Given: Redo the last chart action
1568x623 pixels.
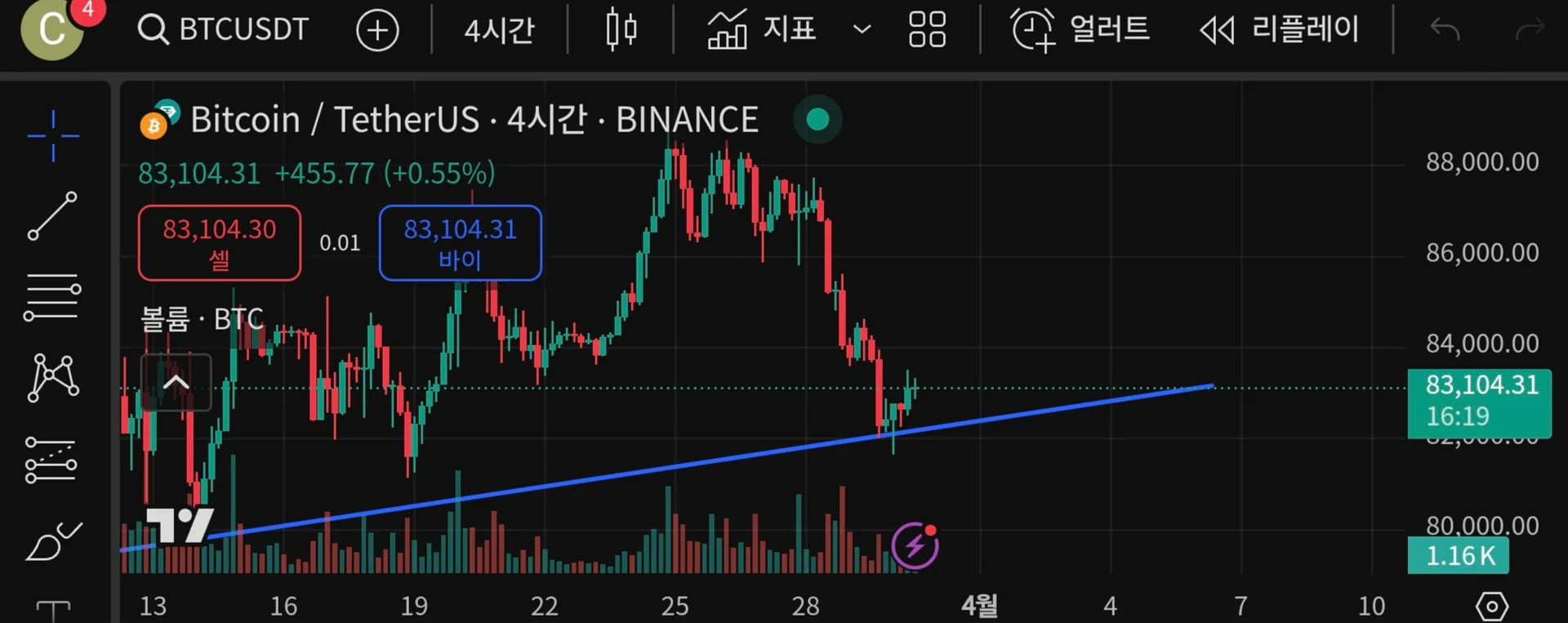Looking at the screenshot, I should click(x=1529, y=30).
